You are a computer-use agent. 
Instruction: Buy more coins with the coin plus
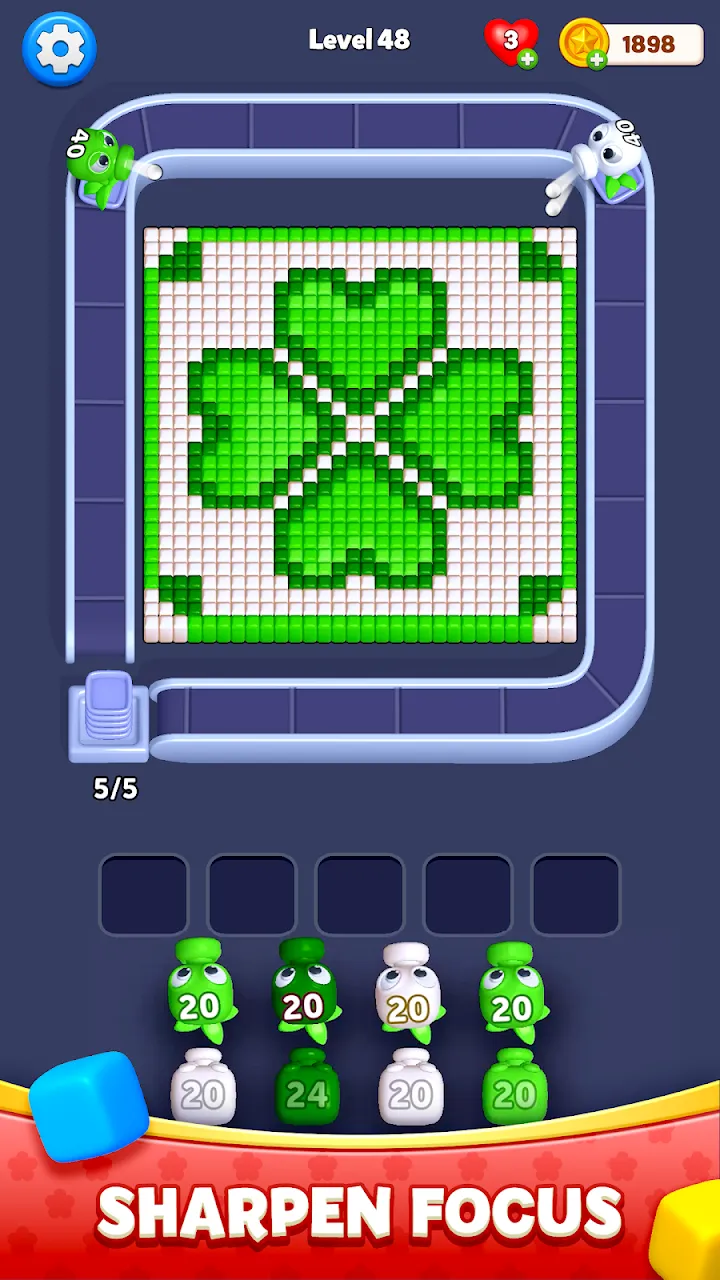597,59
